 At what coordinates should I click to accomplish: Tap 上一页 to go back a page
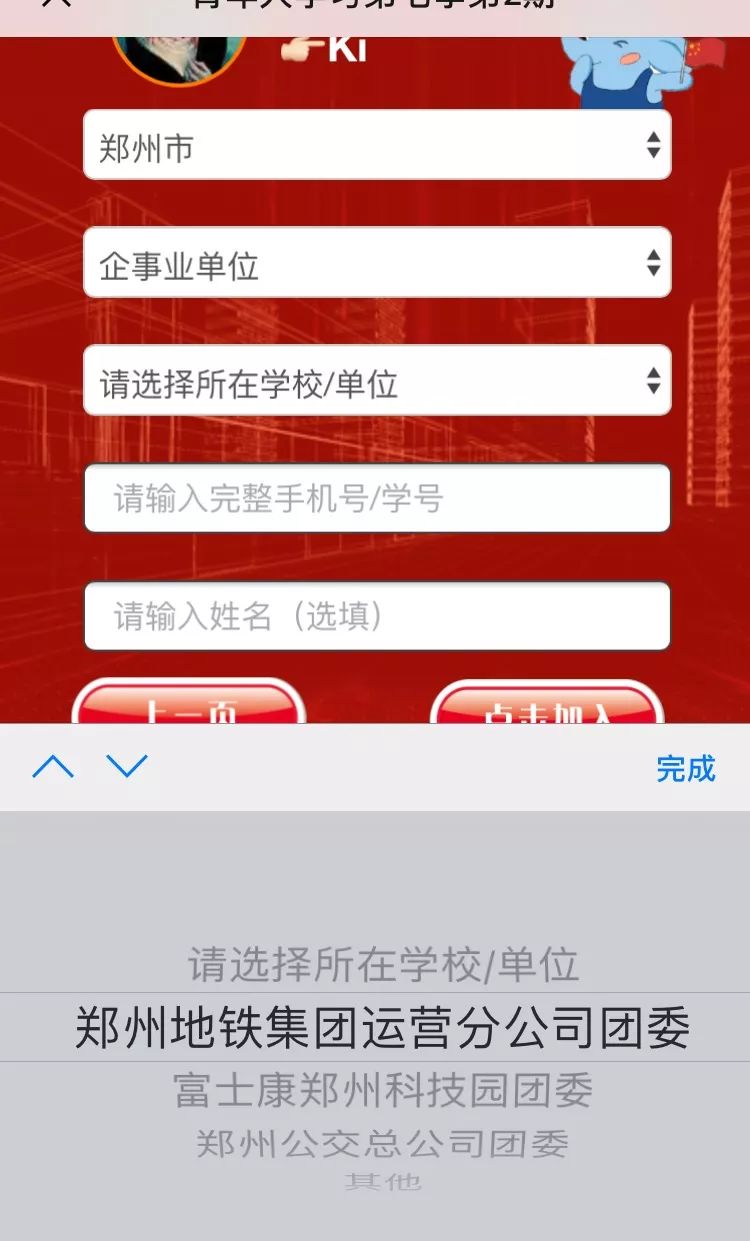[x=188, y=706]
